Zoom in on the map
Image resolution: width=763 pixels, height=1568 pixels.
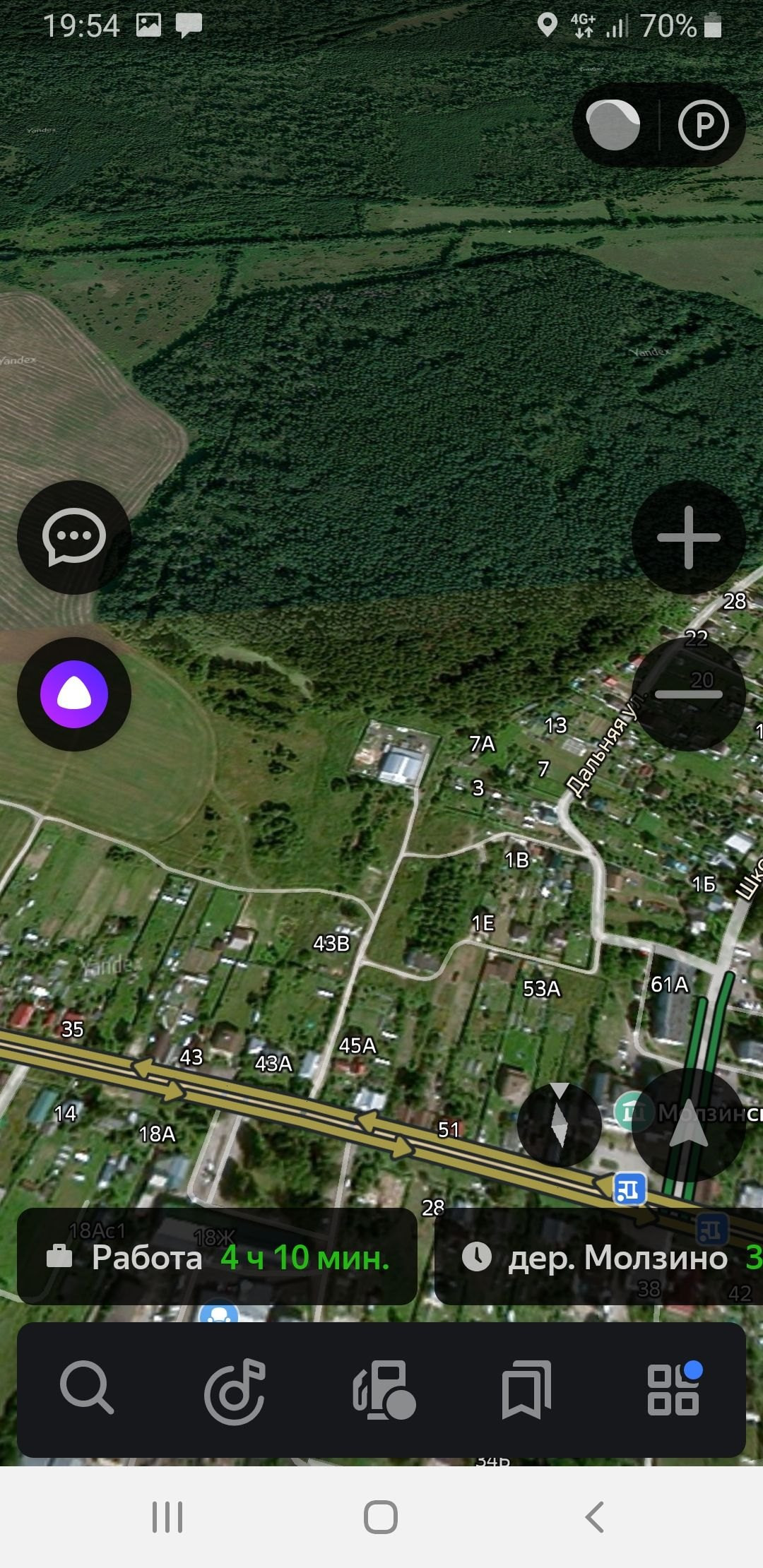[688, 537]
